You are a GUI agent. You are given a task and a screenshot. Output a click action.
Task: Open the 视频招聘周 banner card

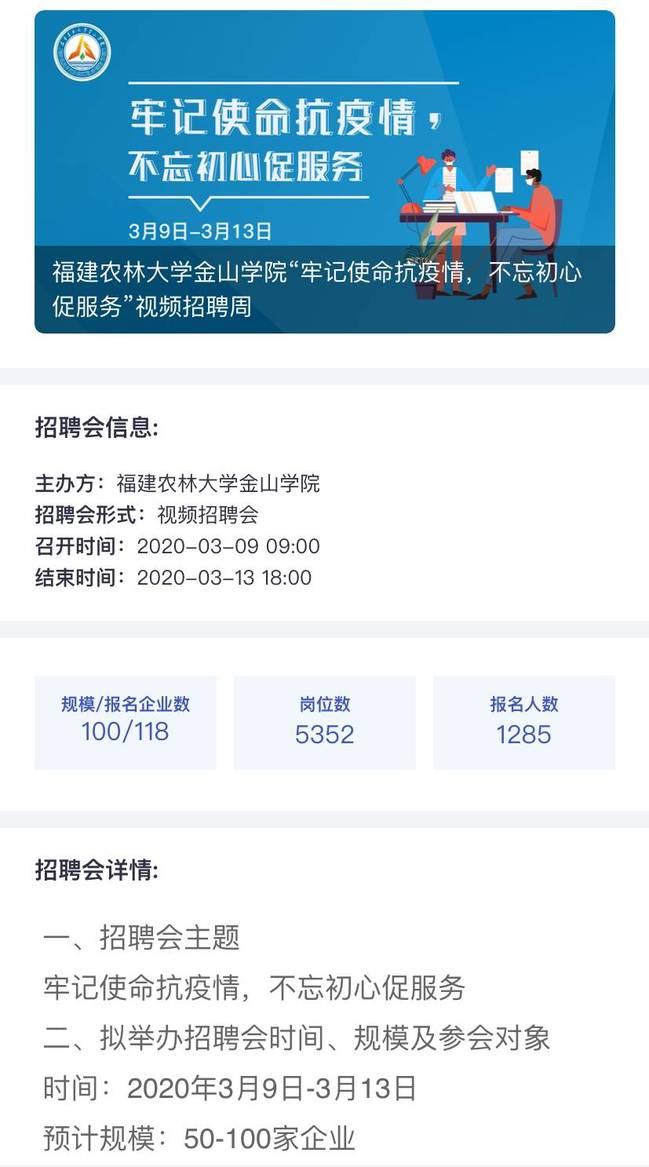pyautogui.click(x=324, y=172)
